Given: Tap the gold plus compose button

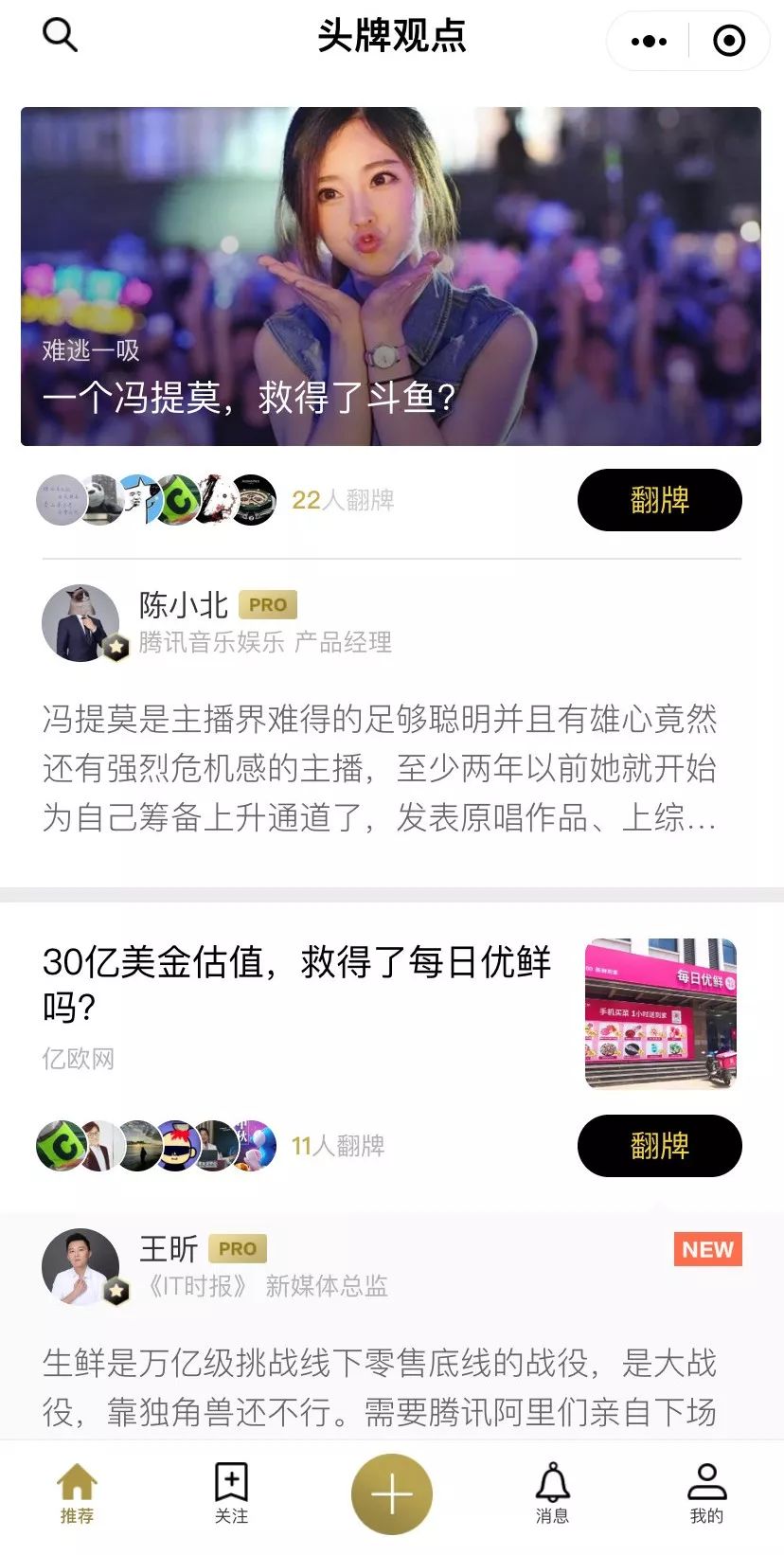Looking at the screenshot, I should [392, 1492].
